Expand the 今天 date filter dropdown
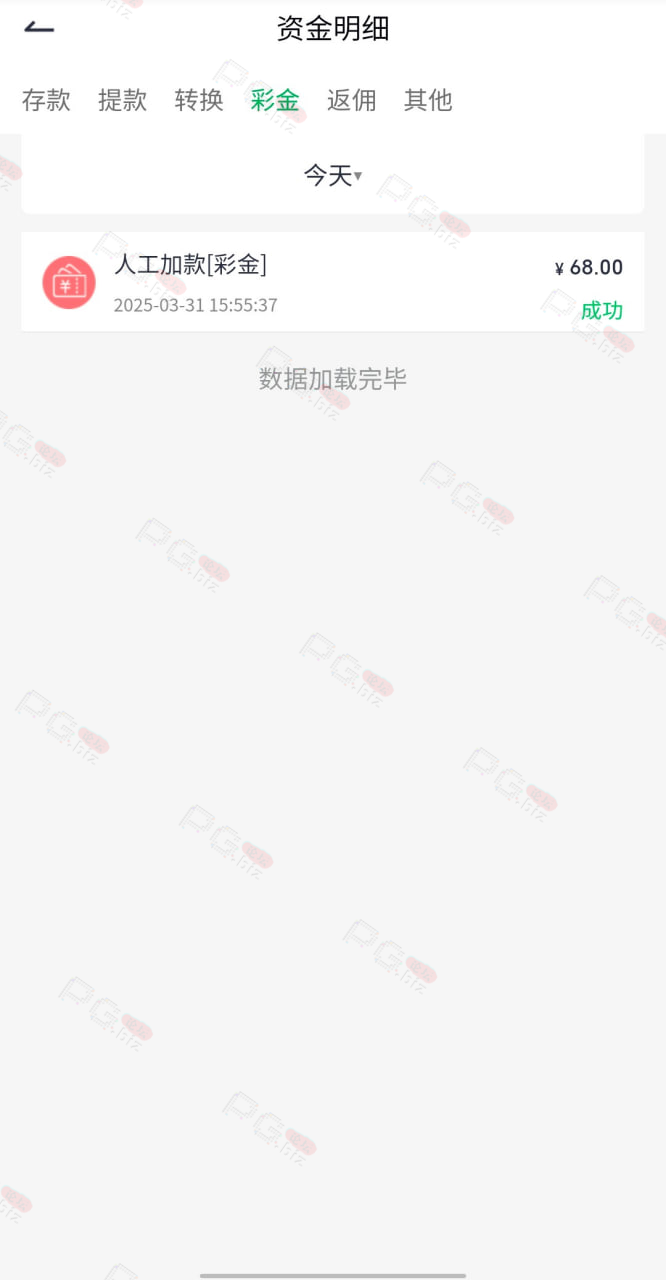The width and height of the screenshot is (666, 1280). click(x=333, y=176)
